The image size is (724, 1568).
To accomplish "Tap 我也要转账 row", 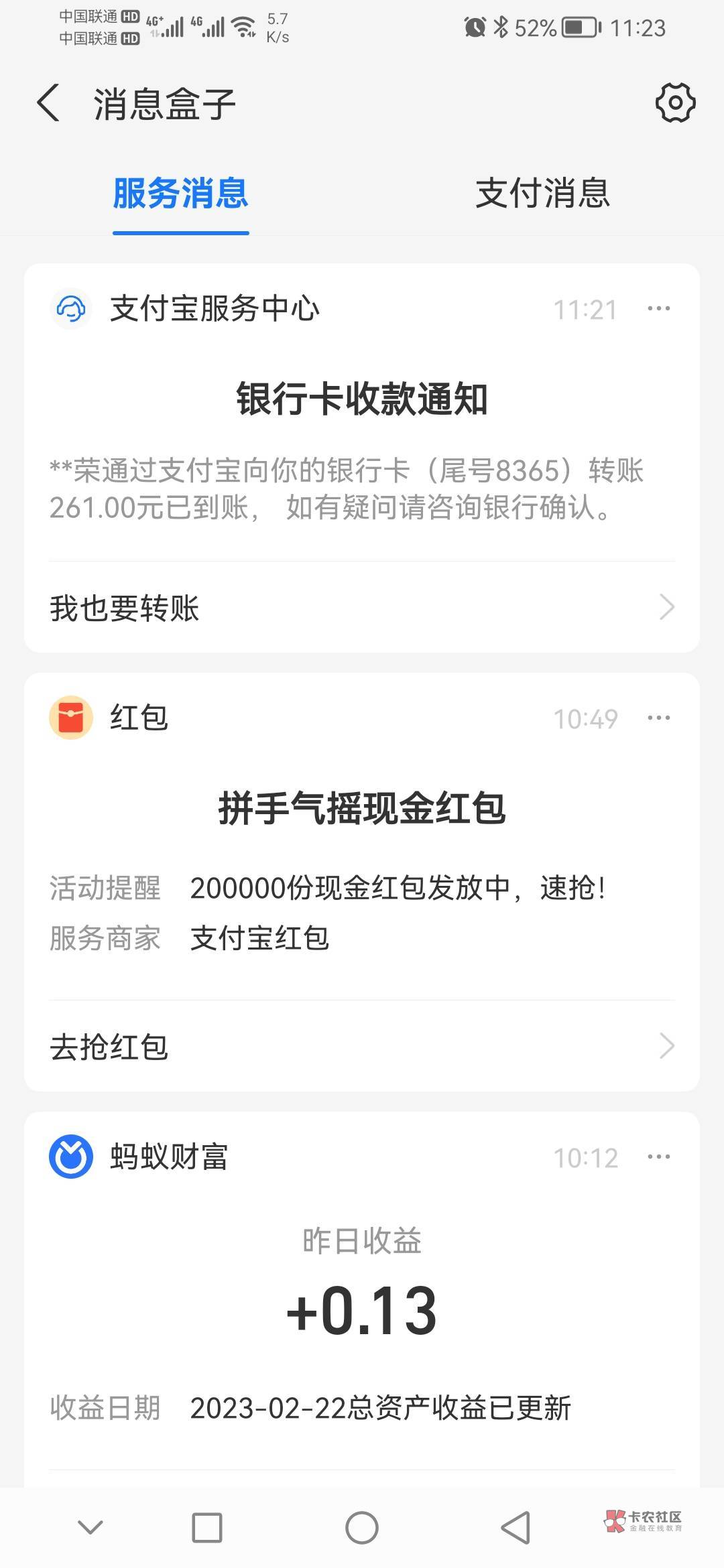I will [x=362, y=608].
